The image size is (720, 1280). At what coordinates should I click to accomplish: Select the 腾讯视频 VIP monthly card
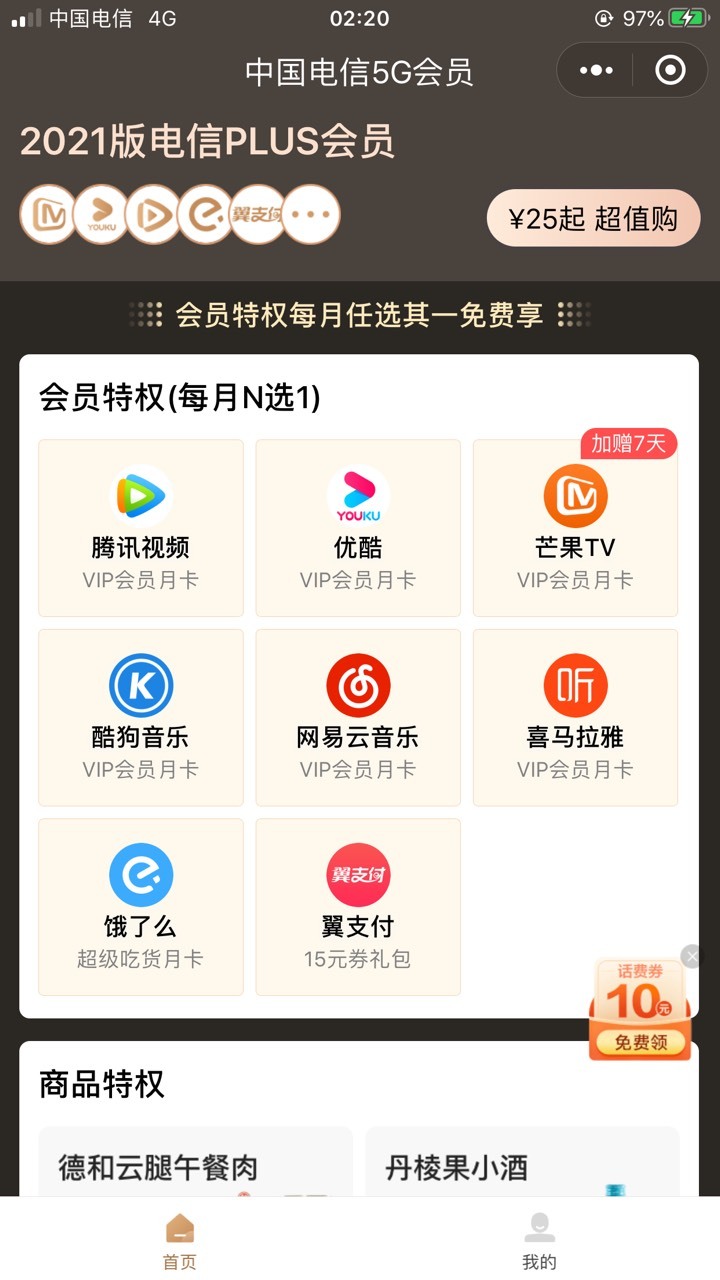coord(141,528)
